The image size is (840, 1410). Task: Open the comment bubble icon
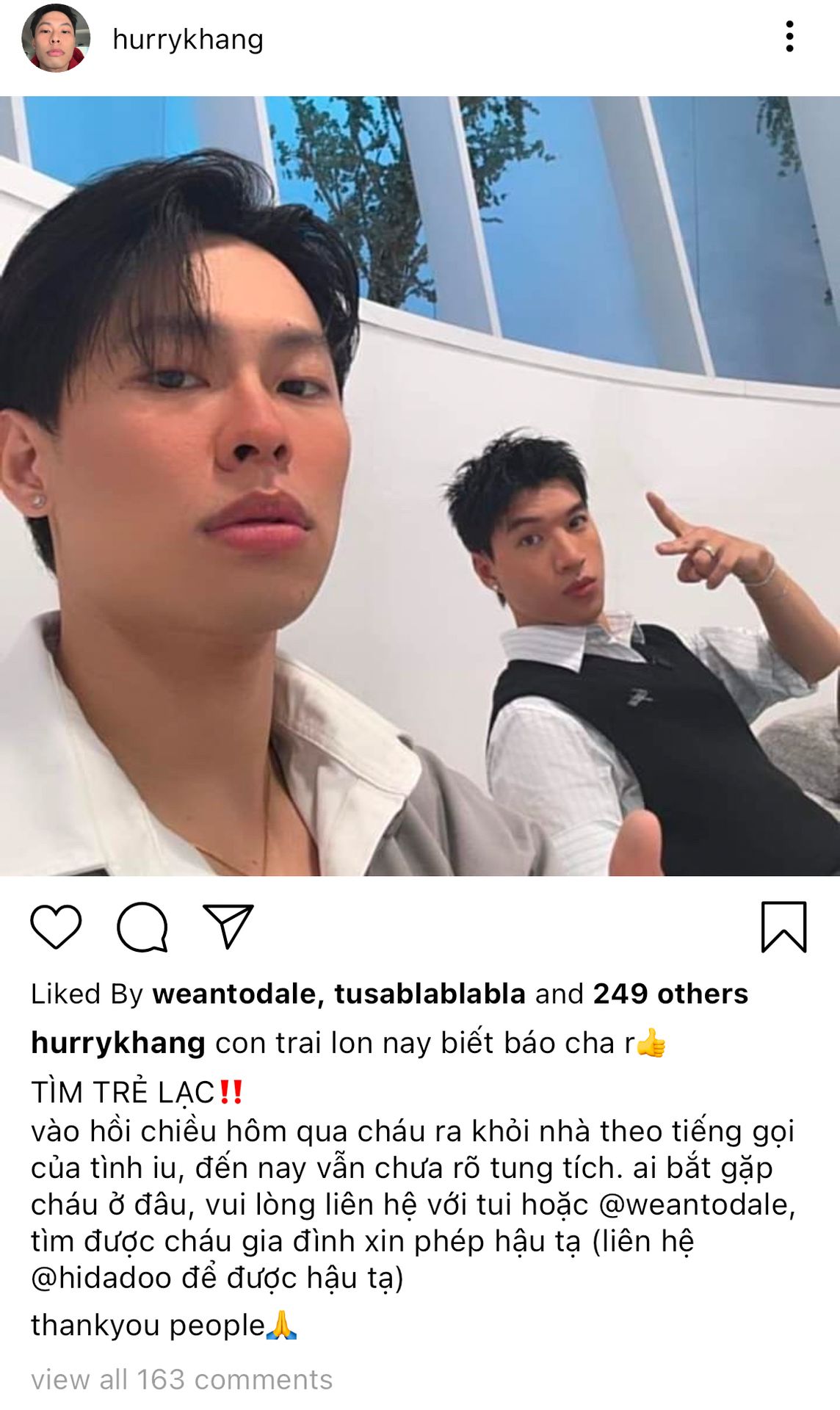[x=142, y=927]
